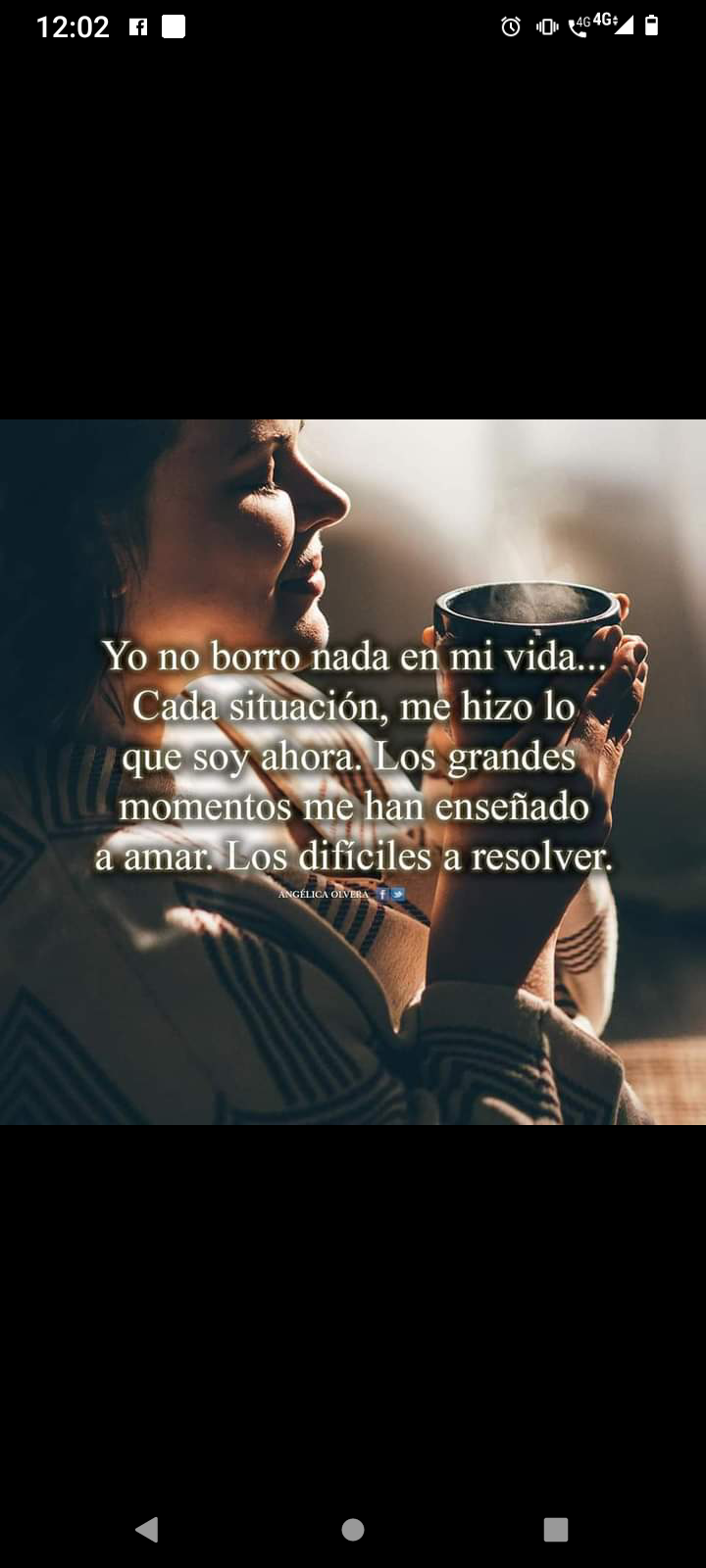Tap the 4G signal strength icon
Screen dimensions: 706x1568
620,26
